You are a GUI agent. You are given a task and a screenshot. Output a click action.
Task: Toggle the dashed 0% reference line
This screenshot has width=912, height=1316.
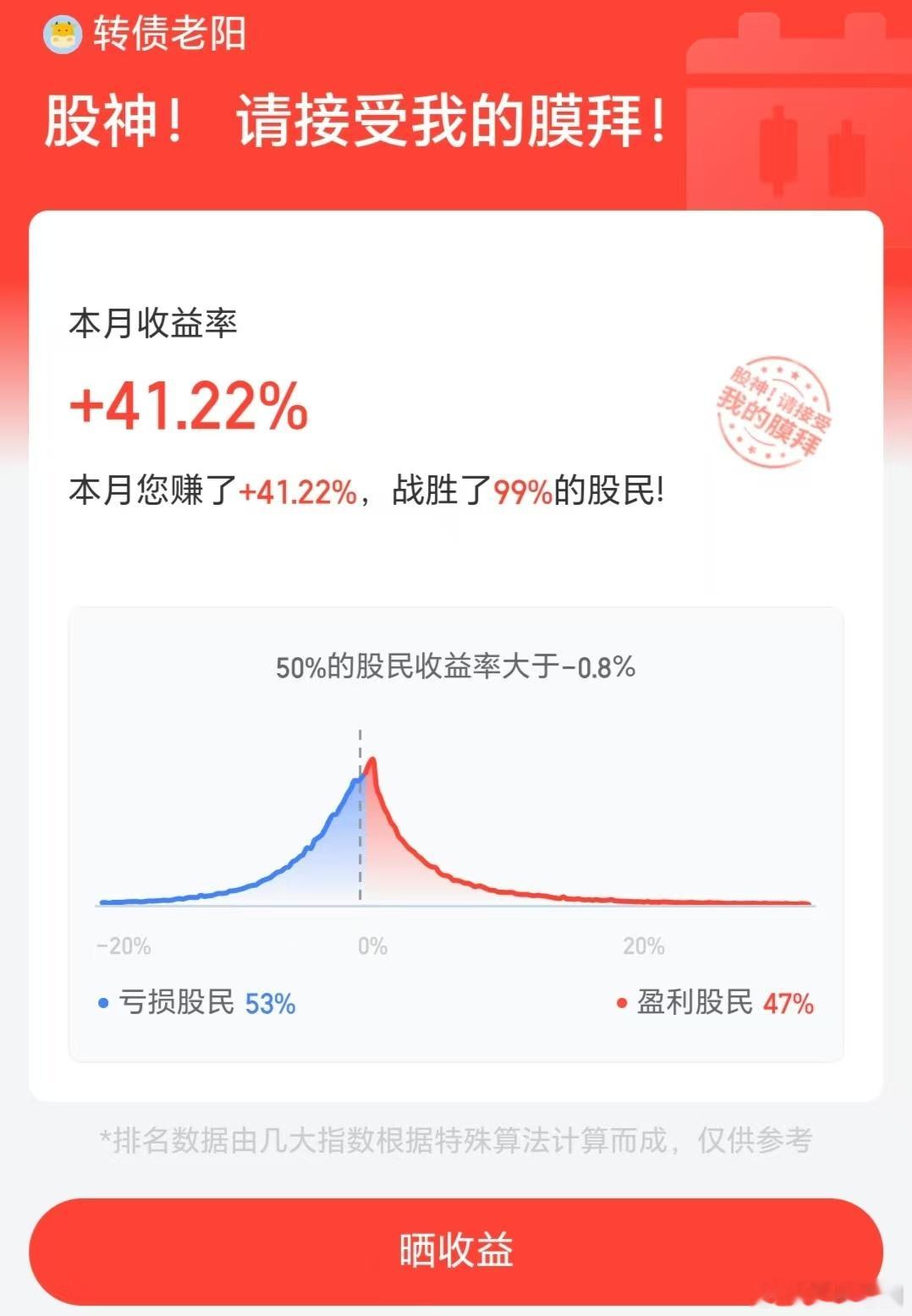pos(361,820)
